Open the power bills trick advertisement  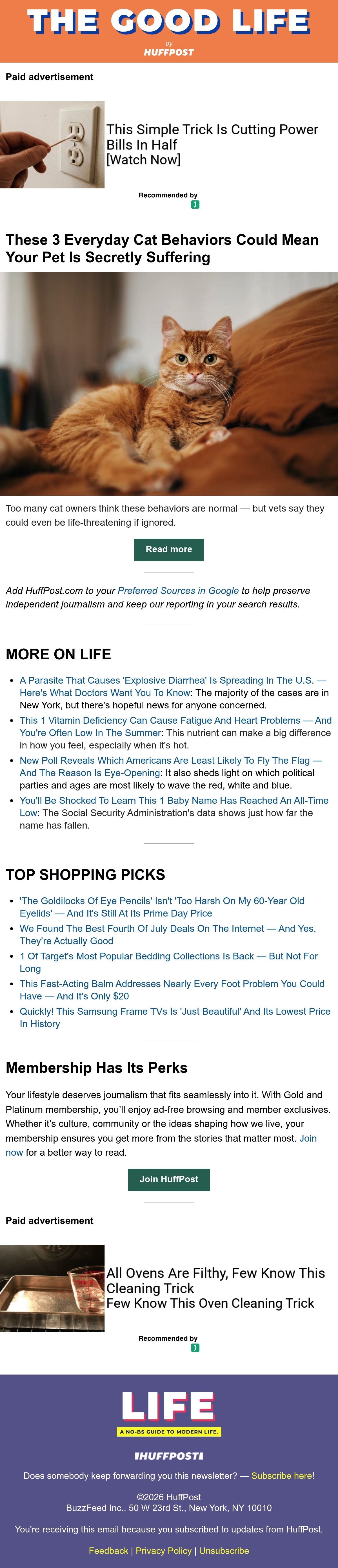212,145
